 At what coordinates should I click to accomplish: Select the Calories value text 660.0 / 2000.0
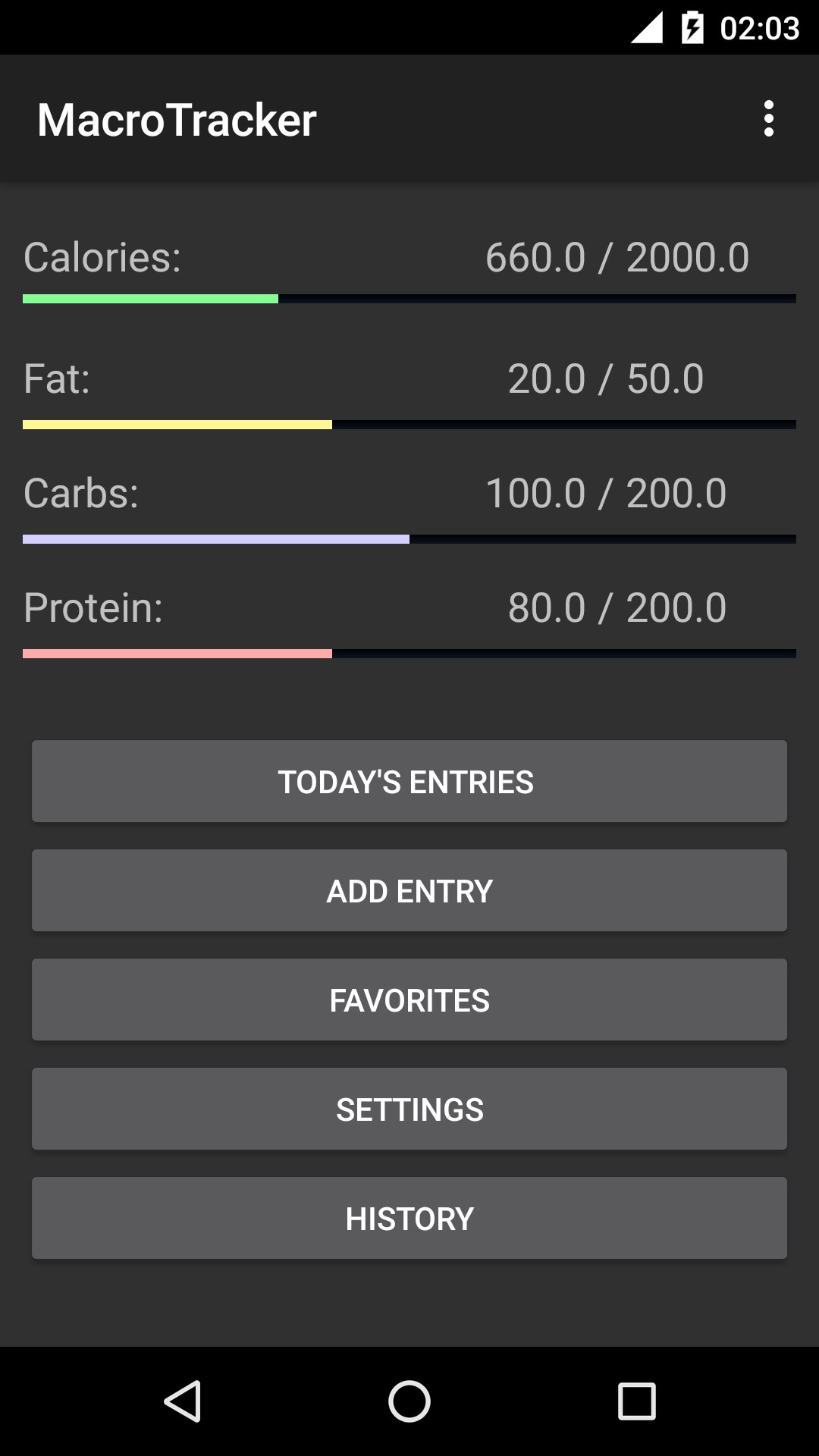tap(617, 257)
